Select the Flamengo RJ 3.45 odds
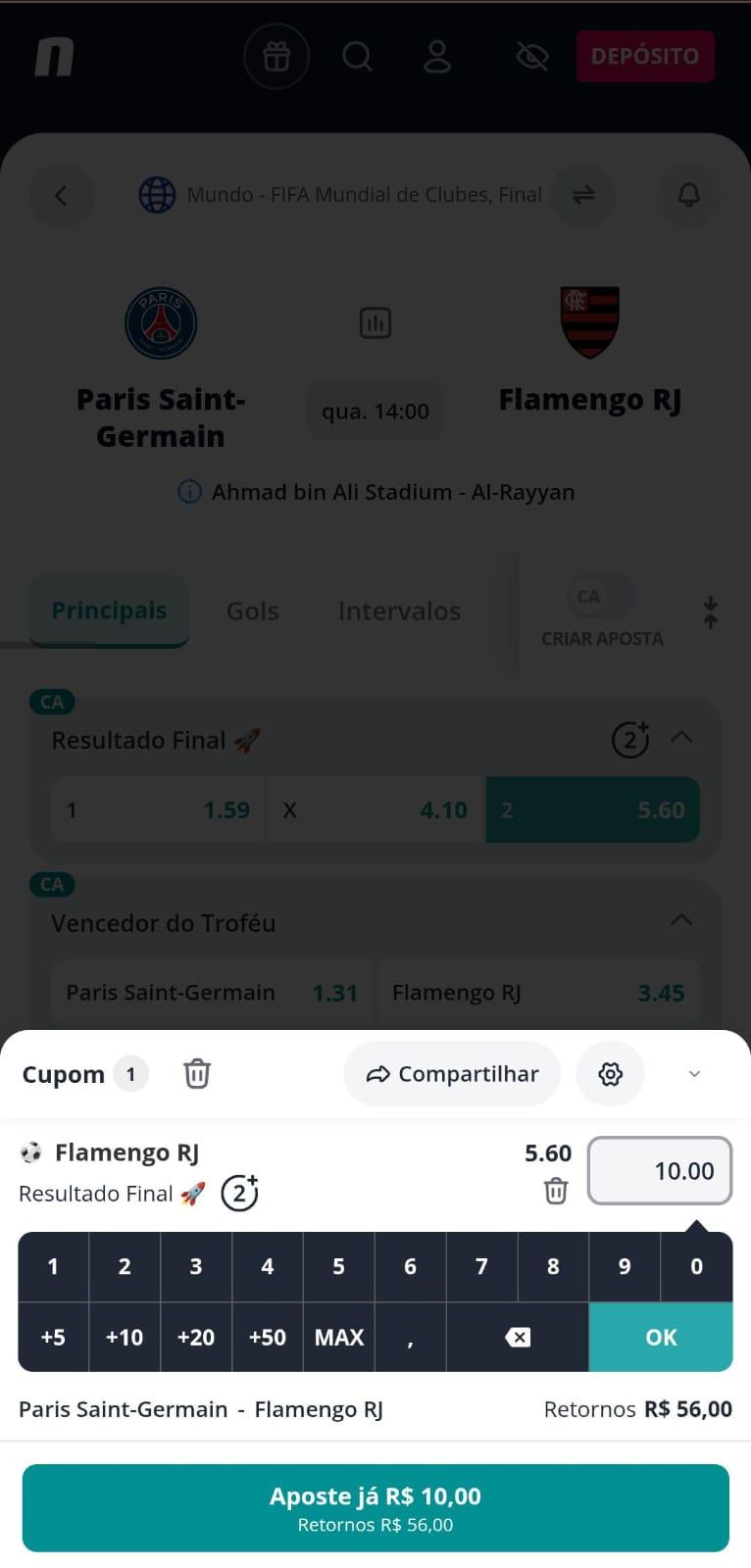This screenshot has height=1568, width=751. 537,992
